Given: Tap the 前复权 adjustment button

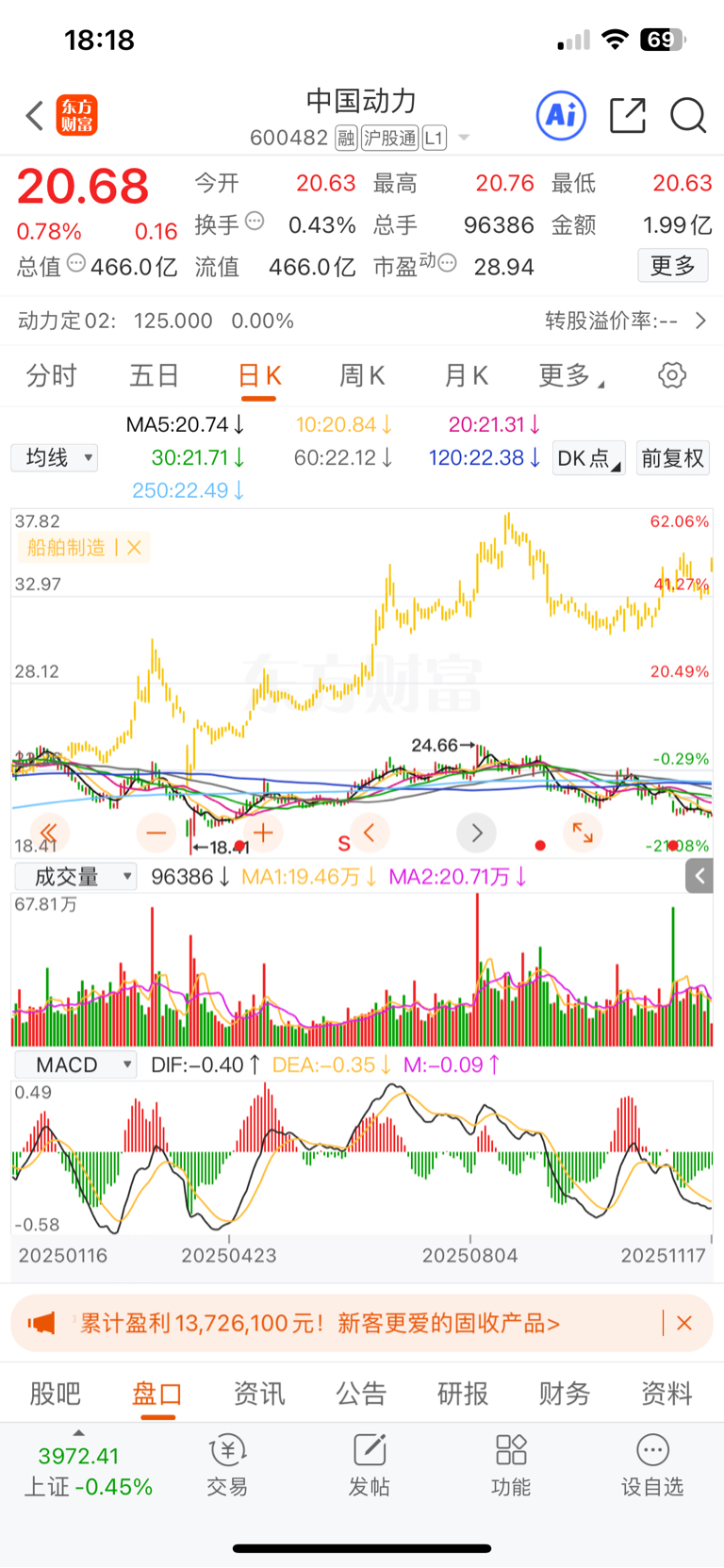Looking at the screenshot, I should 672,458.
